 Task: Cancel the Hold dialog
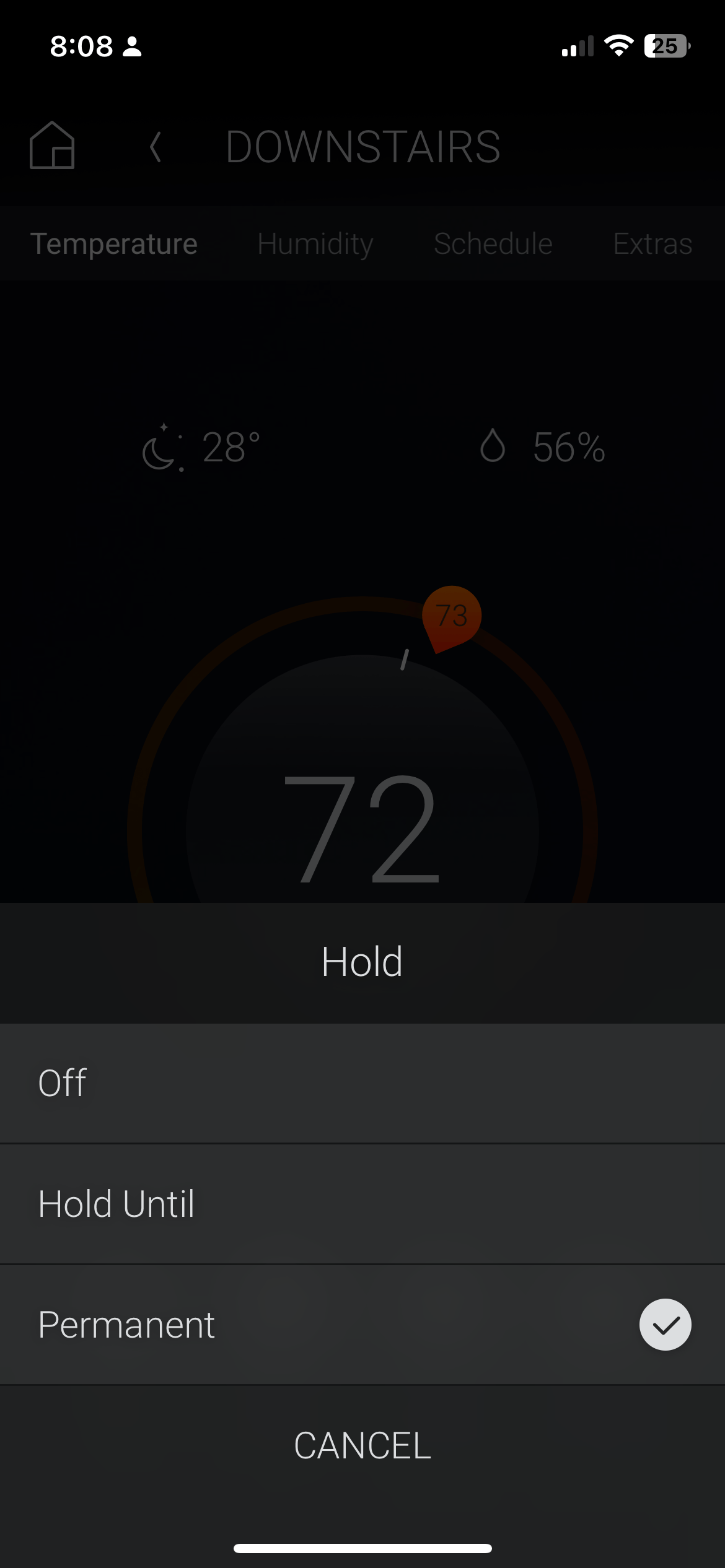coord(362,1446)
